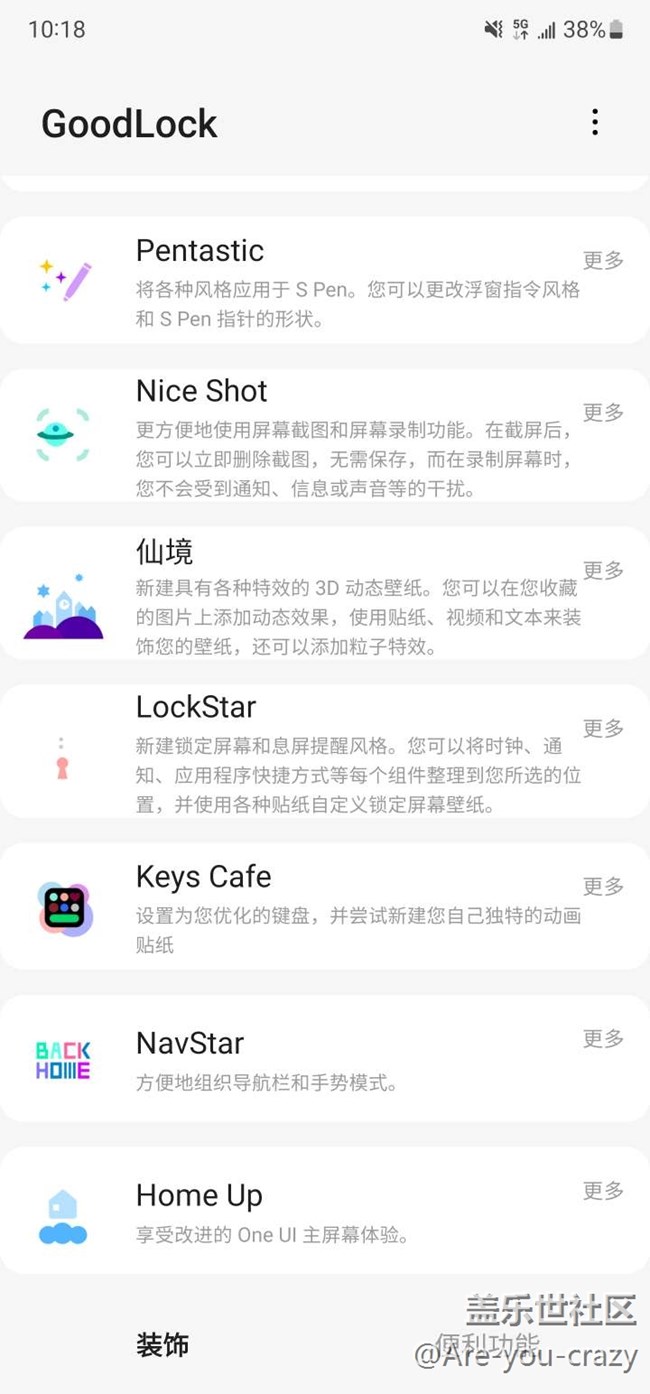
Task: Tap 更多 beside 仙境
Action: click(x=603, y=570)
